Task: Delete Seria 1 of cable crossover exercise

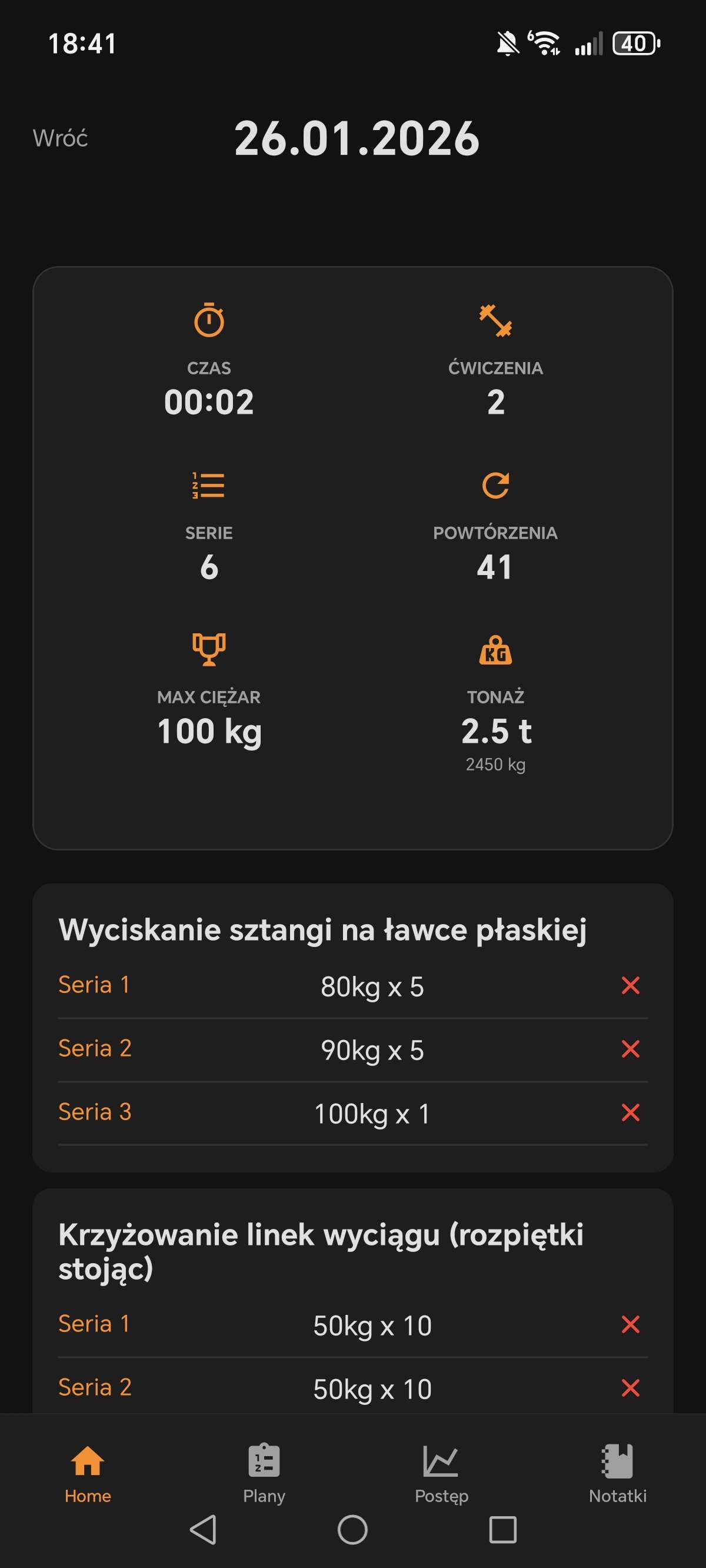Action: (x=631, y=1323)
